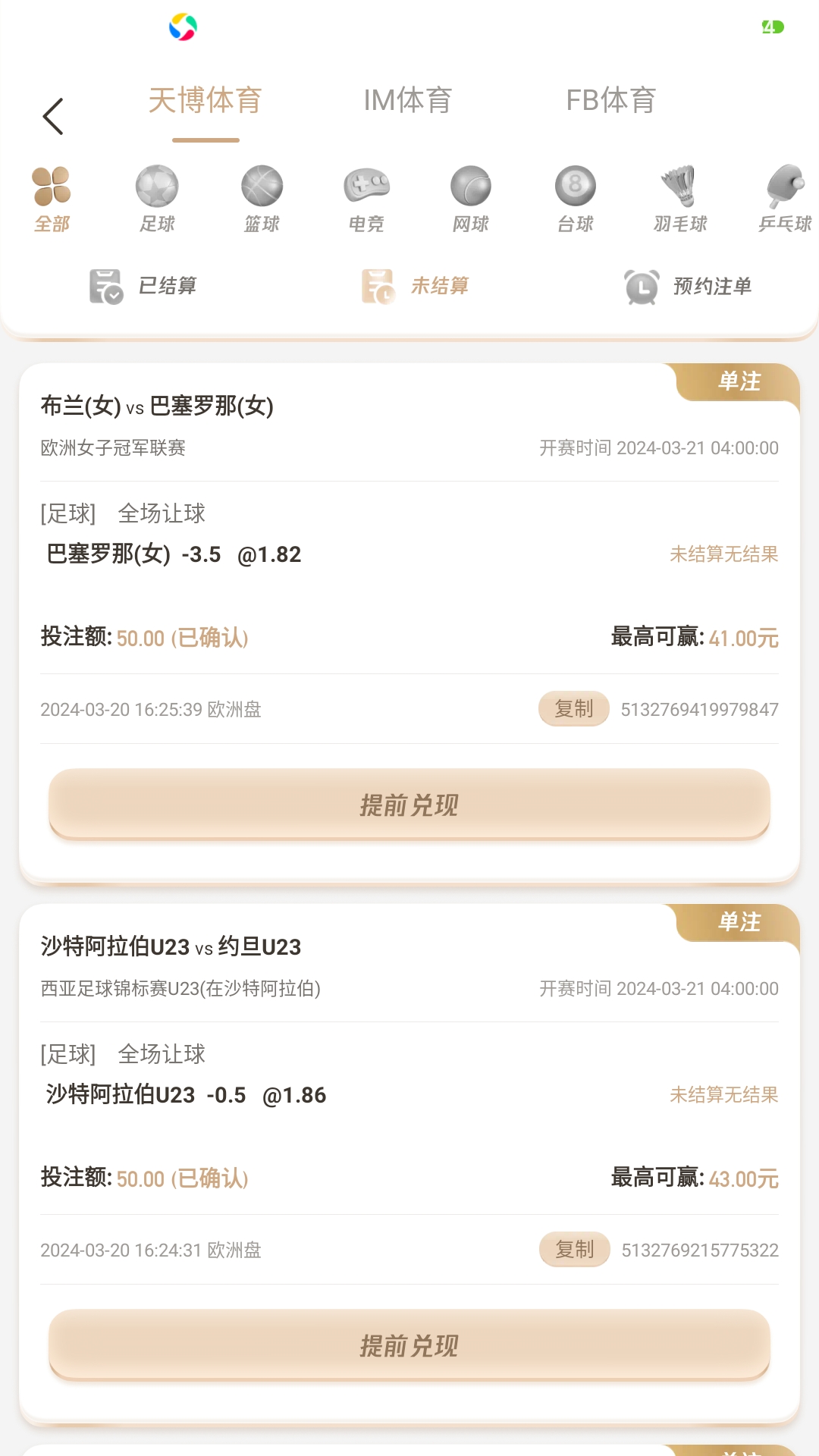
Task: Show 全部 sports category
Action: pos(52,199)
